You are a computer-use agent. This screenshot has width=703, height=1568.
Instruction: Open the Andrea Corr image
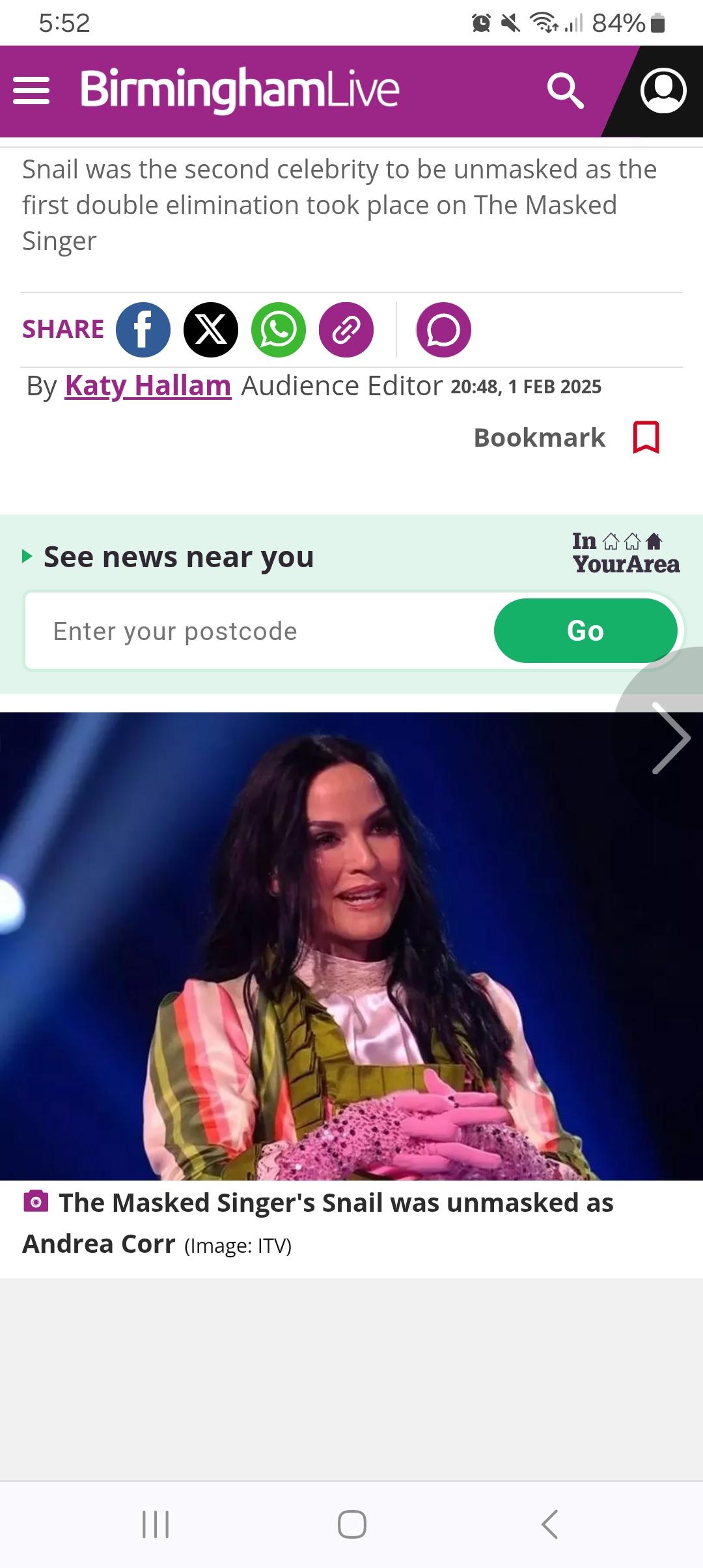(351, 945)
